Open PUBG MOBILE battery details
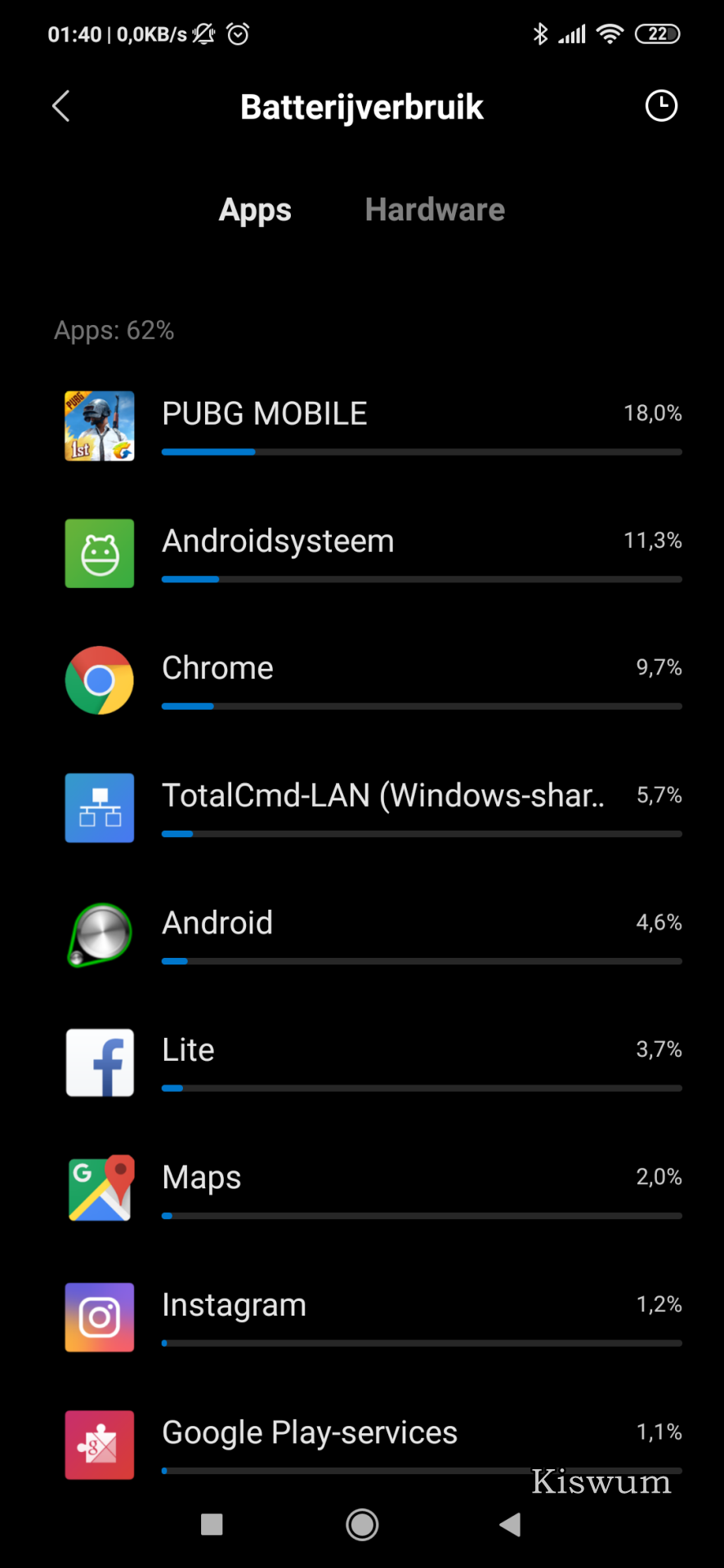This screenshot has width=724, height=1568. coord(362,426)
